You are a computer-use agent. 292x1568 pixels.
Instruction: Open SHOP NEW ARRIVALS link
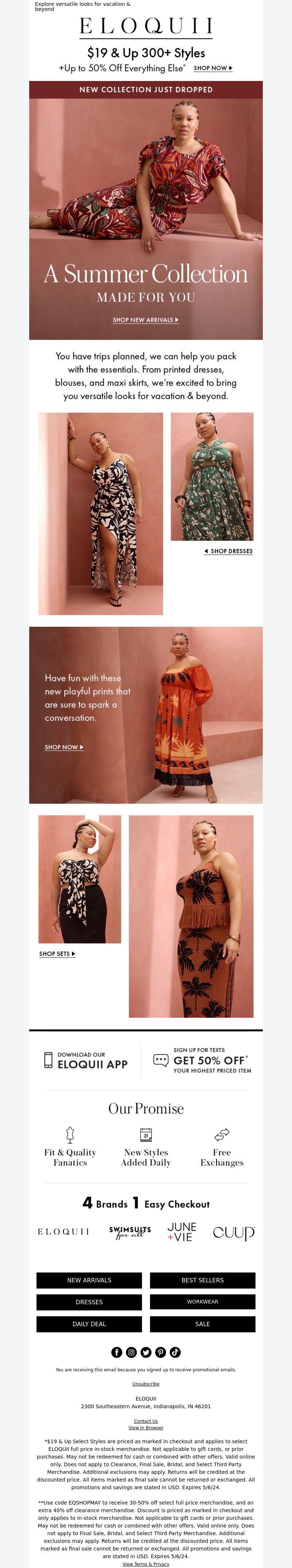(146, 320)
